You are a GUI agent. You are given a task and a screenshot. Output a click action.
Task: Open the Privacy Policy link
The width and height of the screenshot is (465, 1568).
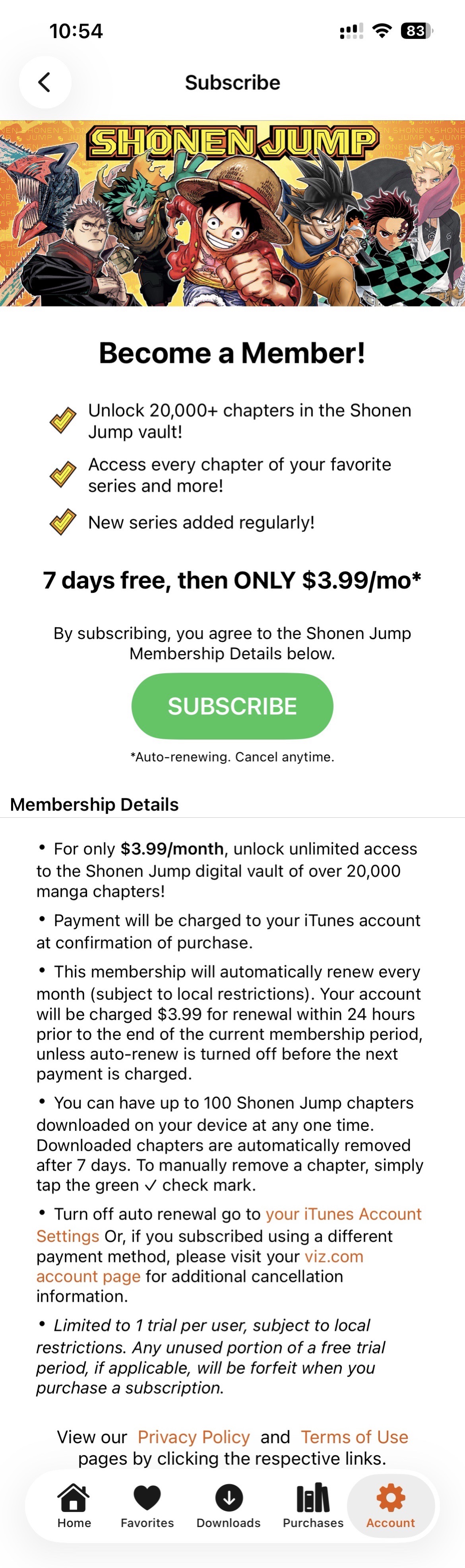[x=194, y=1436]
